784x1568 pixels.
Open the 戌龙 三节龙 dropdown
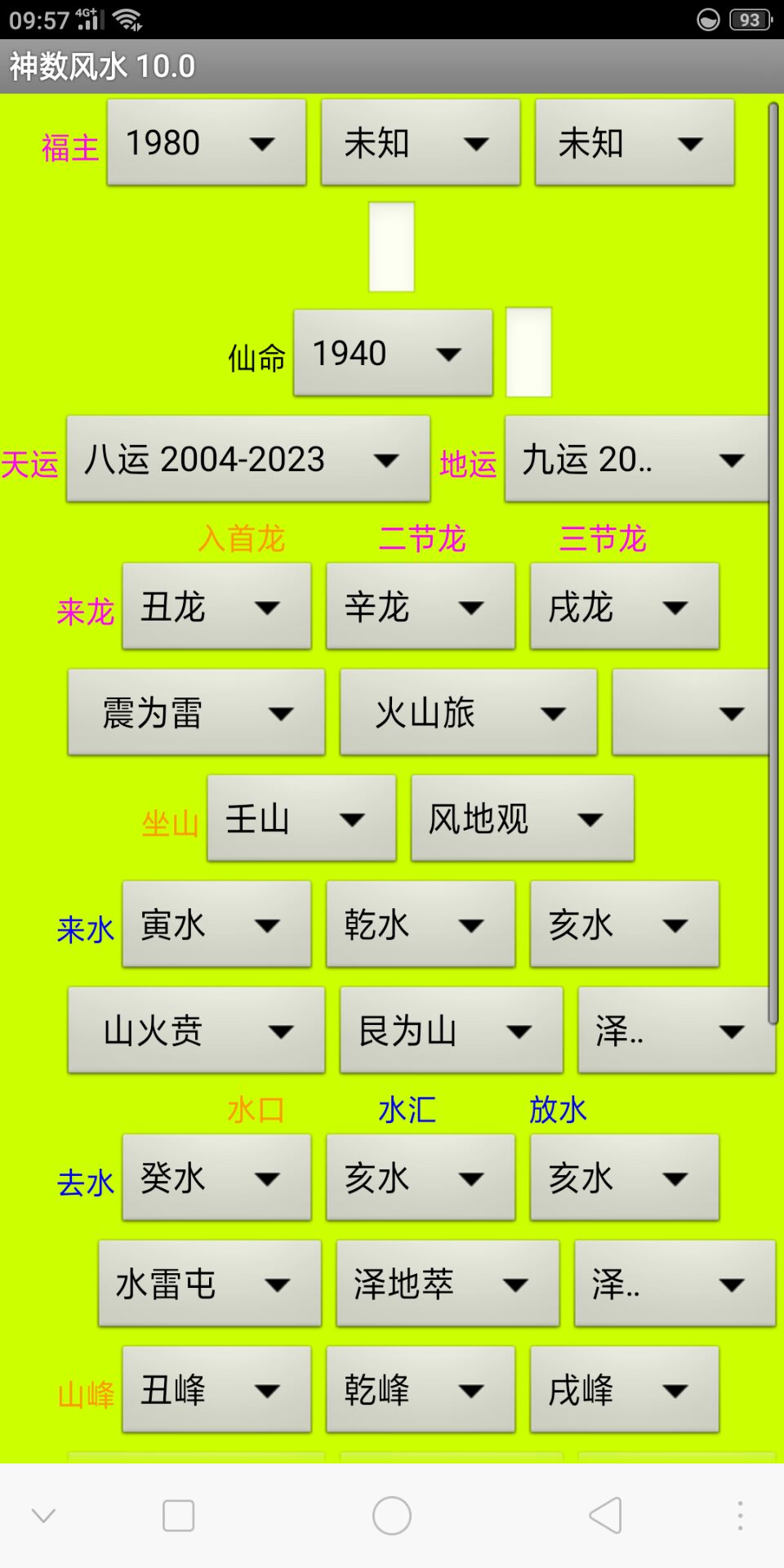coord(624,607)
